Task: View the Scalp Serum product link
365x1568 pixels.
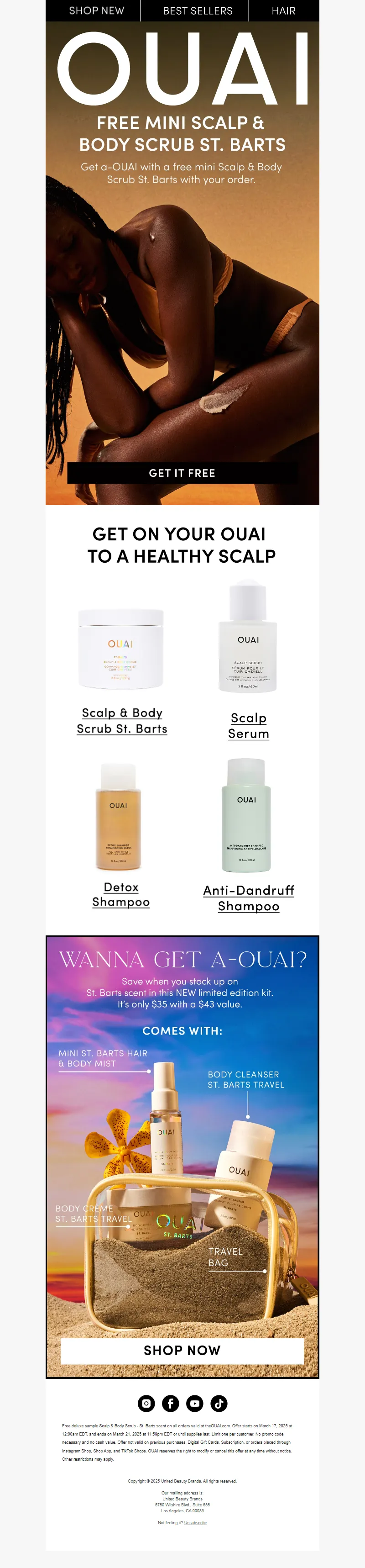Action: pos(248,726)
